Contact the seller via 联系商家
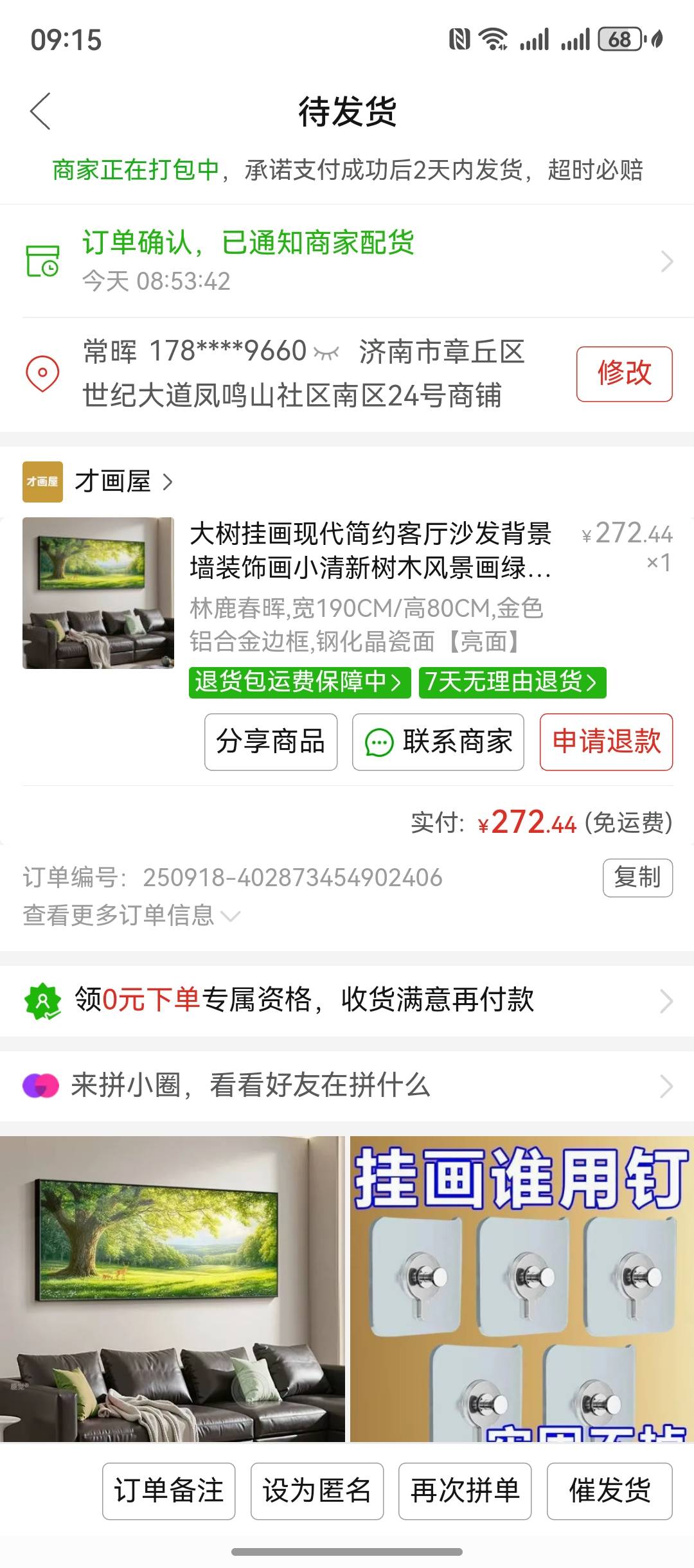694x1568 pixels. [438, 742]
